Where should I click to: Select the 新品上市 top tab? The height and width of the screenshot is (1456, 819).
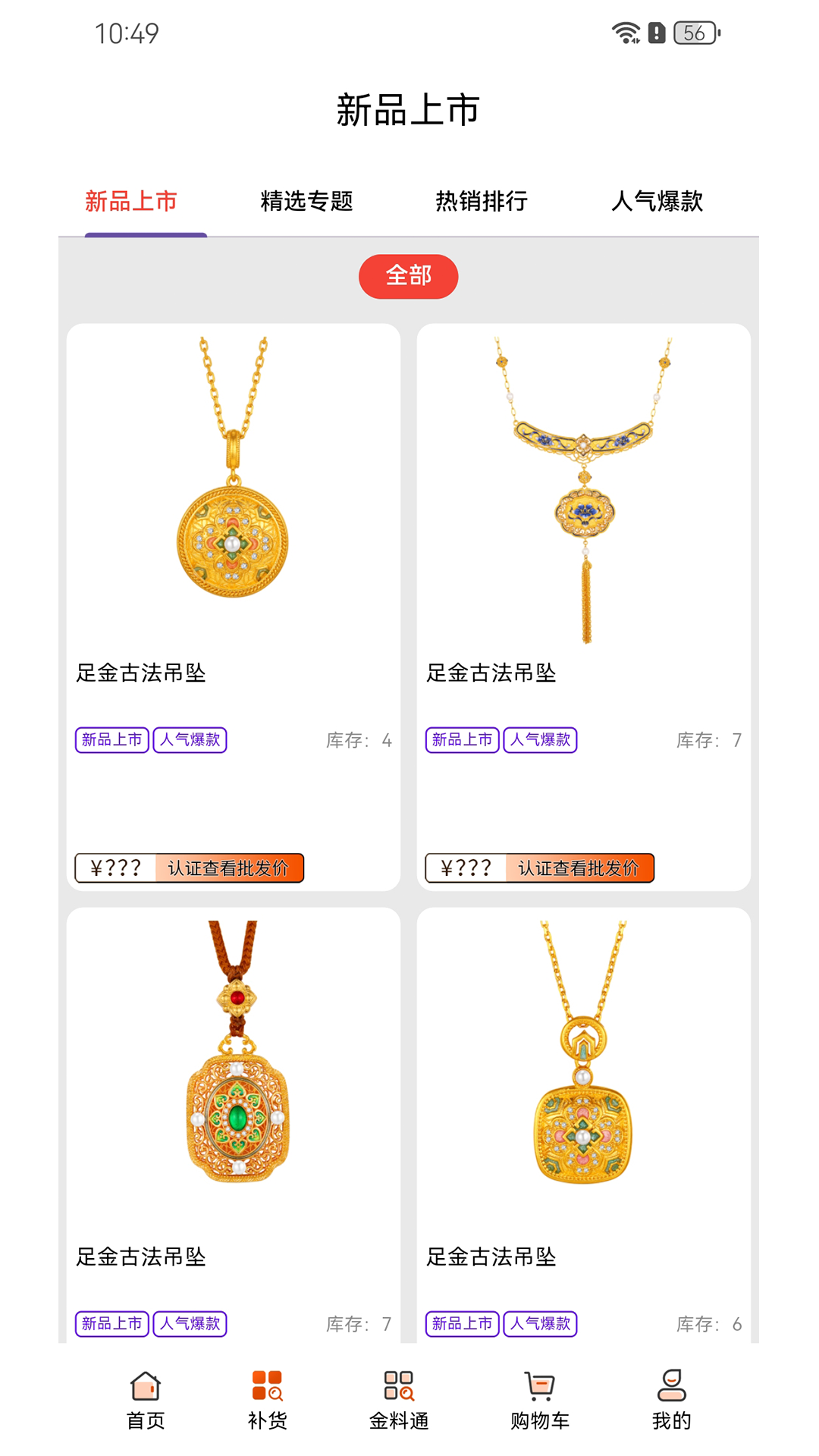coord(131,202)
